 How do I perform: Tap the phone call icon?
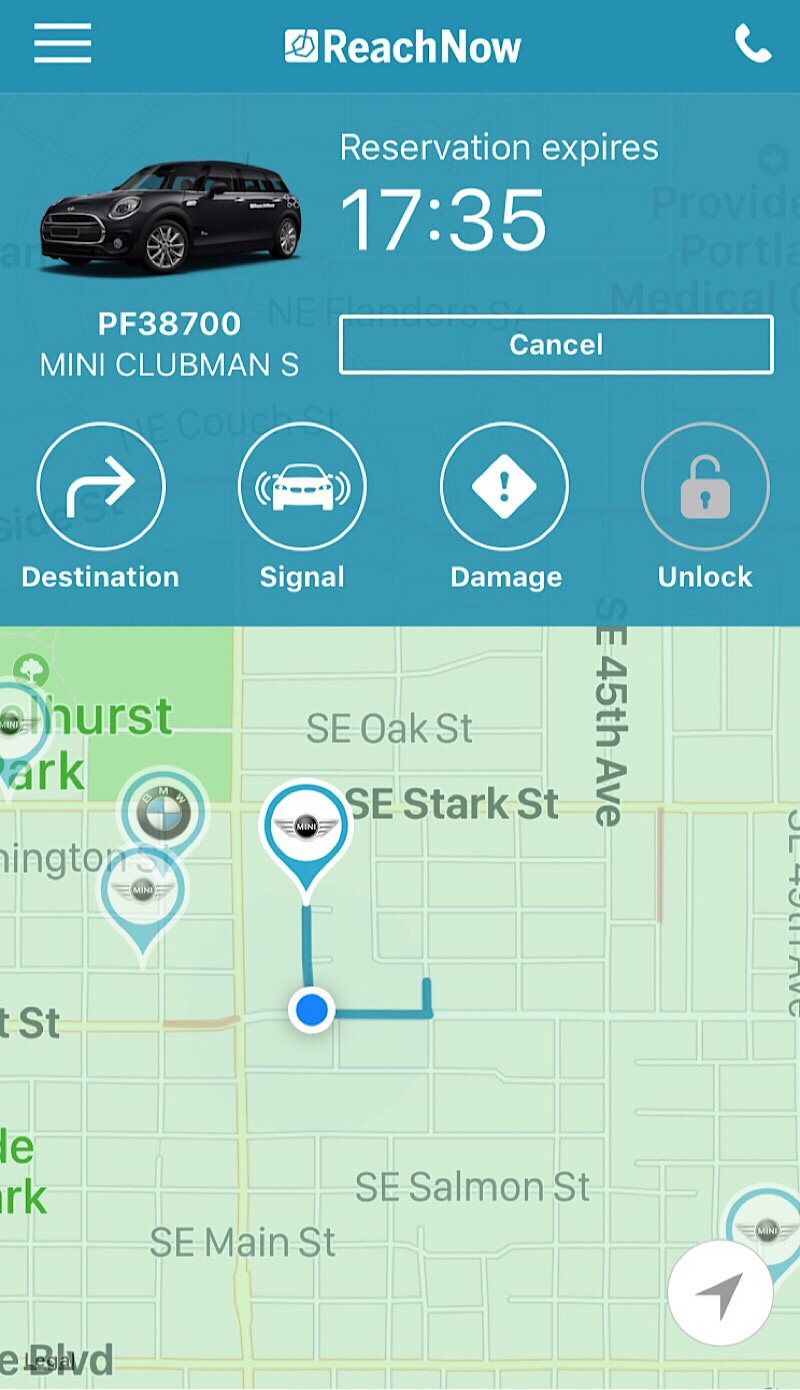coord(753,44)
